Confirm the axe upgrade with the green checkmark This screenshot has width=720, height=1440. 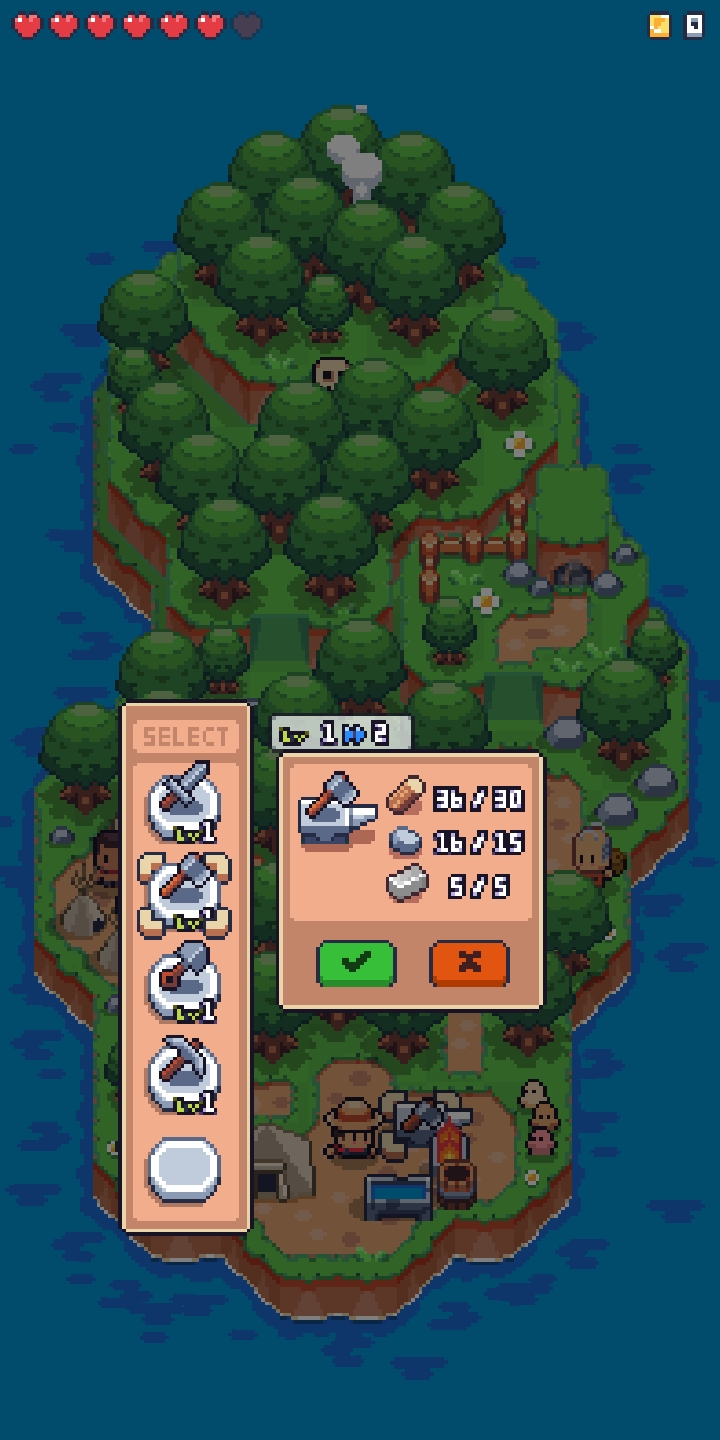pos(356,962)
